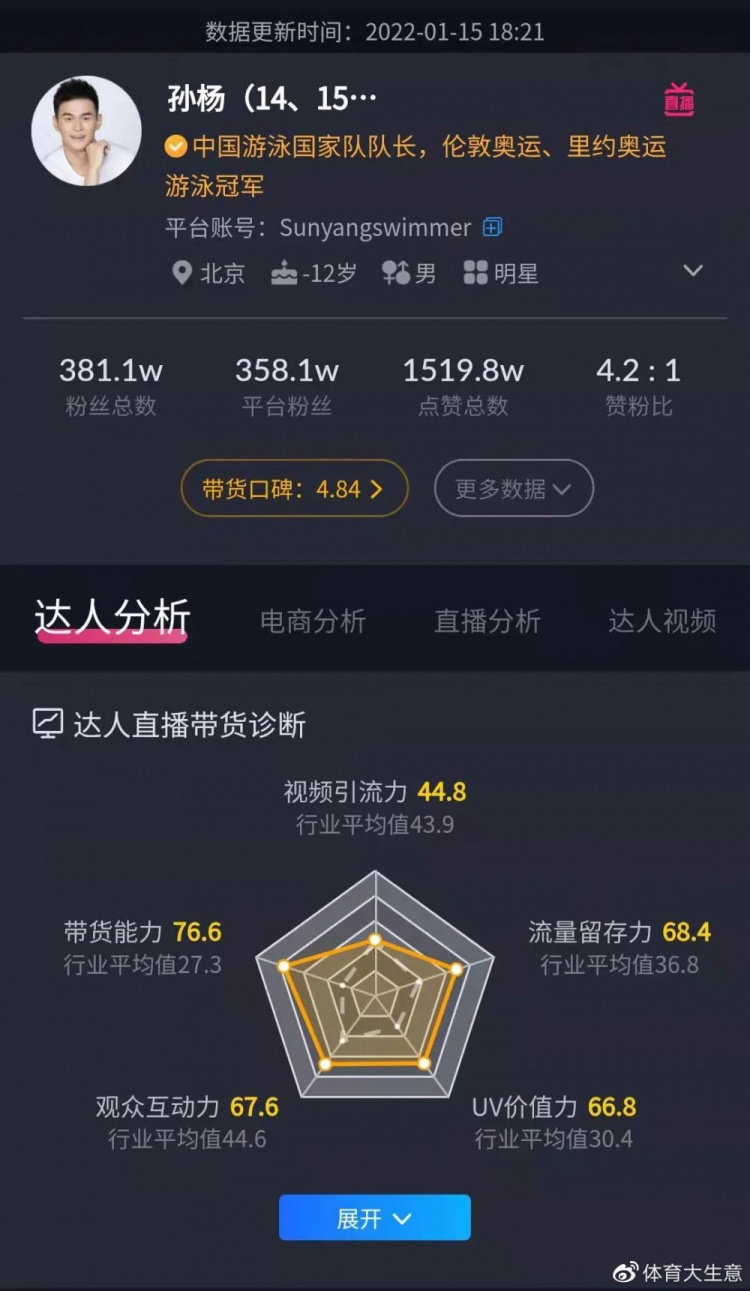Select the 达人分析 tab
The image size is (750, 1291).
pos(112,619)
